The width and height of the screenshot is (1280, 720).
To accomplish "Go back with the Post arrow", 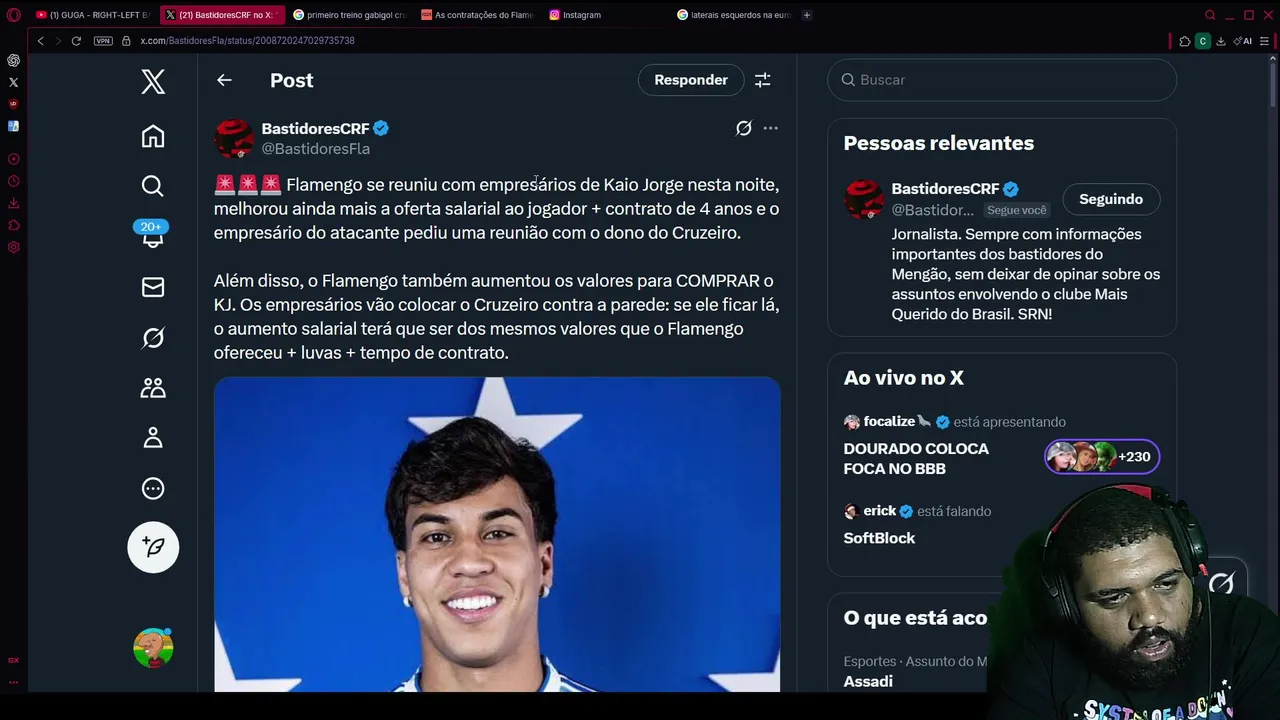I will [x=224, y=80].
